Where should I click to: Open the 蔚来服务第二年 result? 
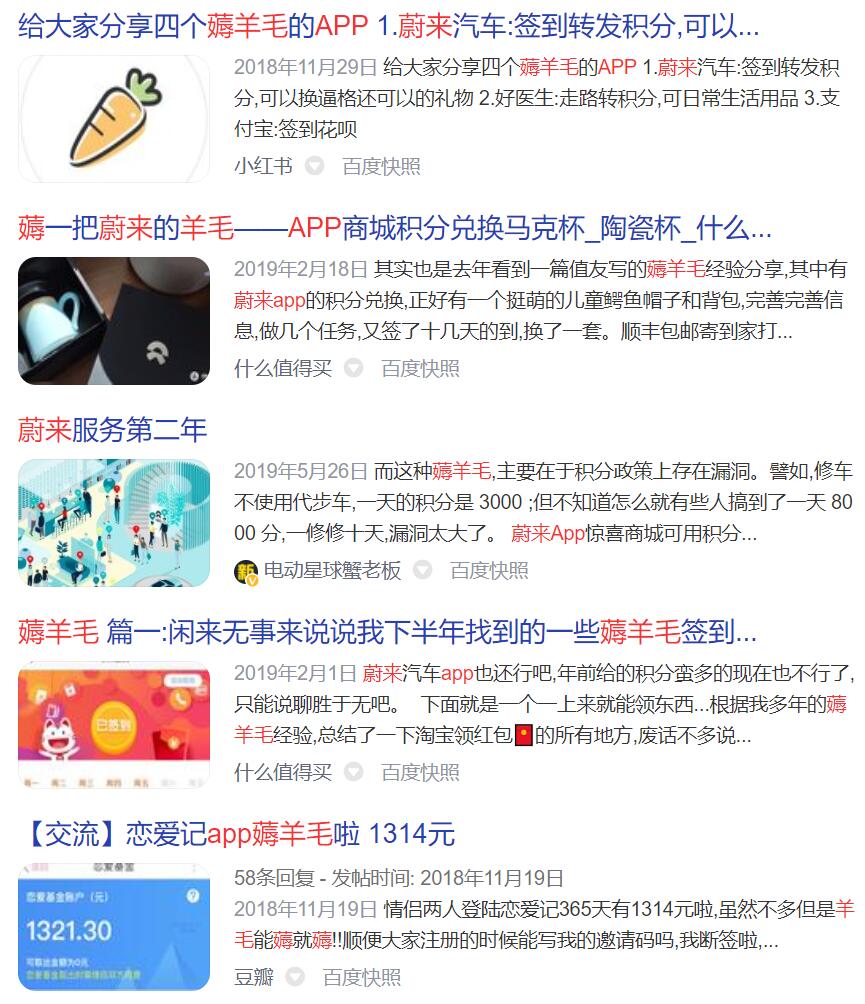(x=112, y=430)
